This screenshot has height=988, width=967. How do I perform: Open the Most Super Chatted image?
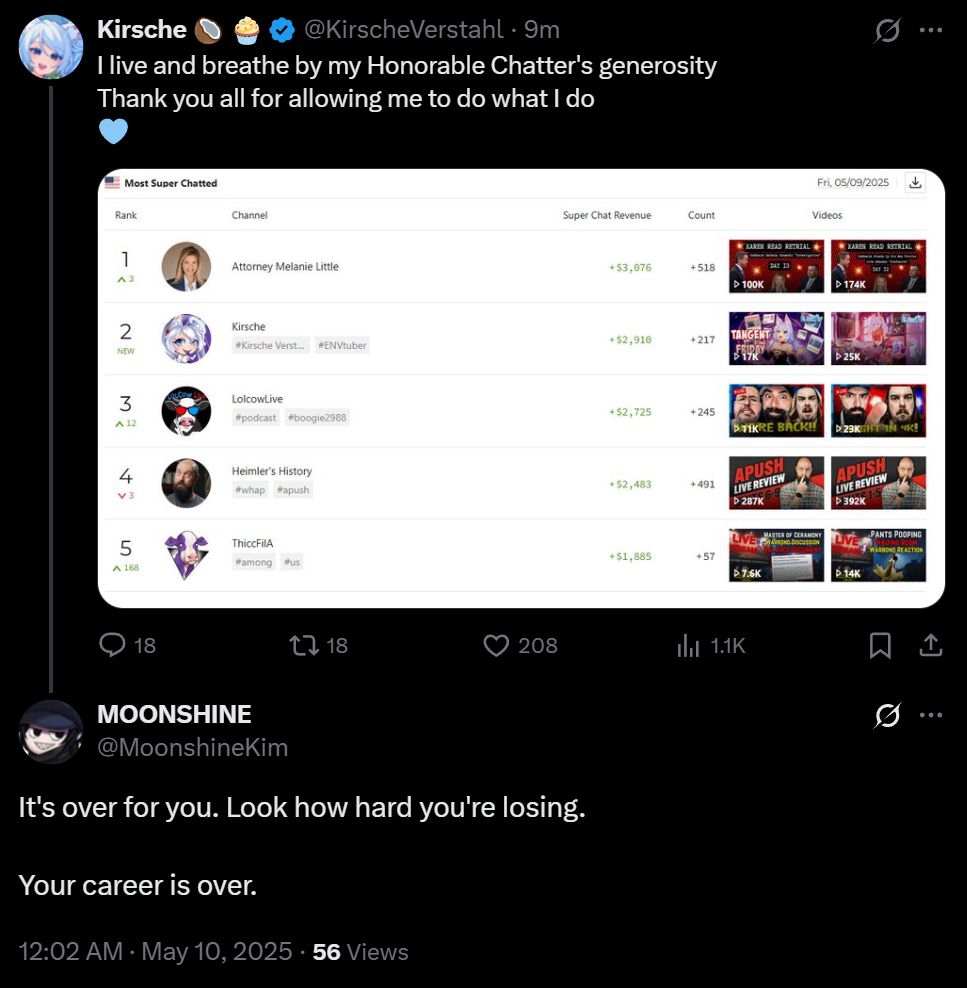[x=521, y=388]
